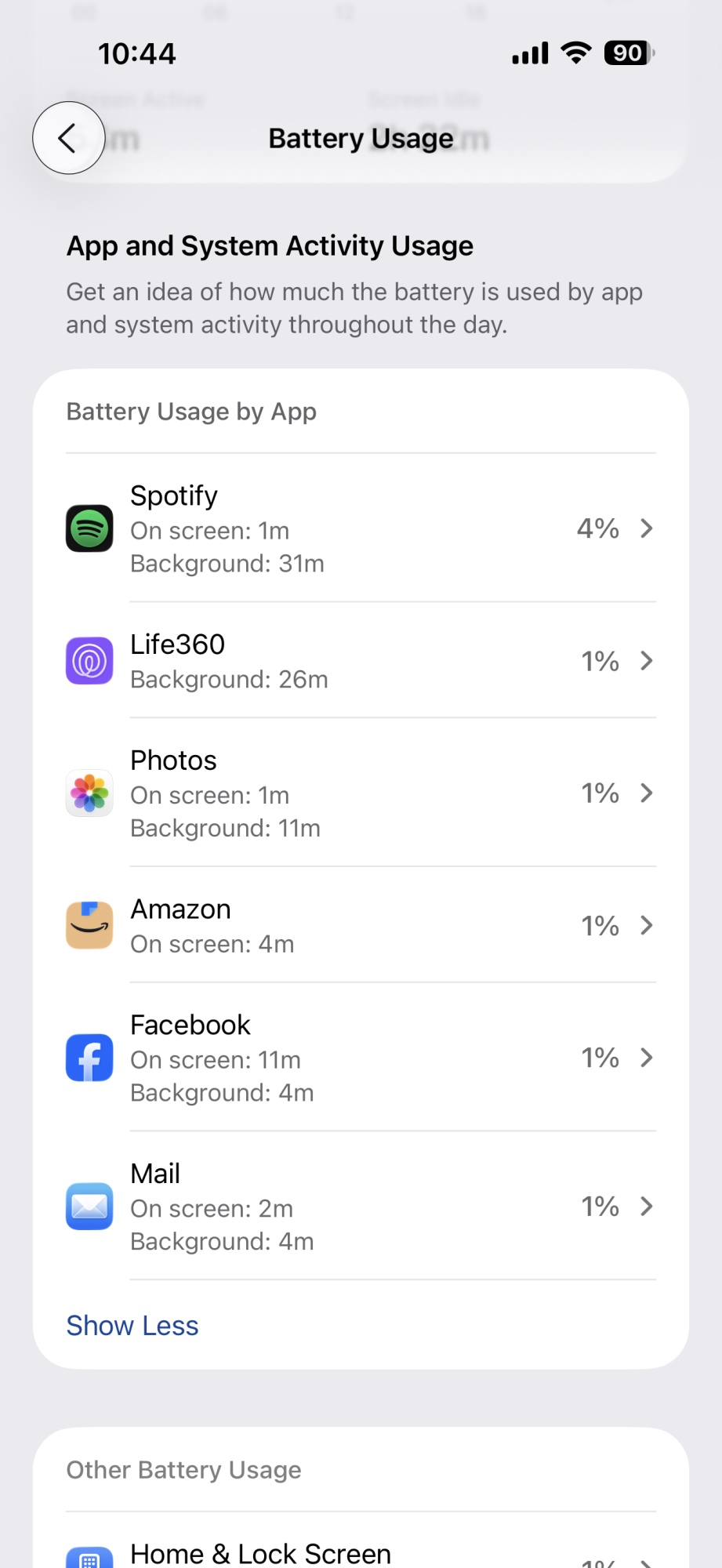Screen dimensions: 722x1568
Task: Tap Show Less to collapse the app list
Action: 132,1326
